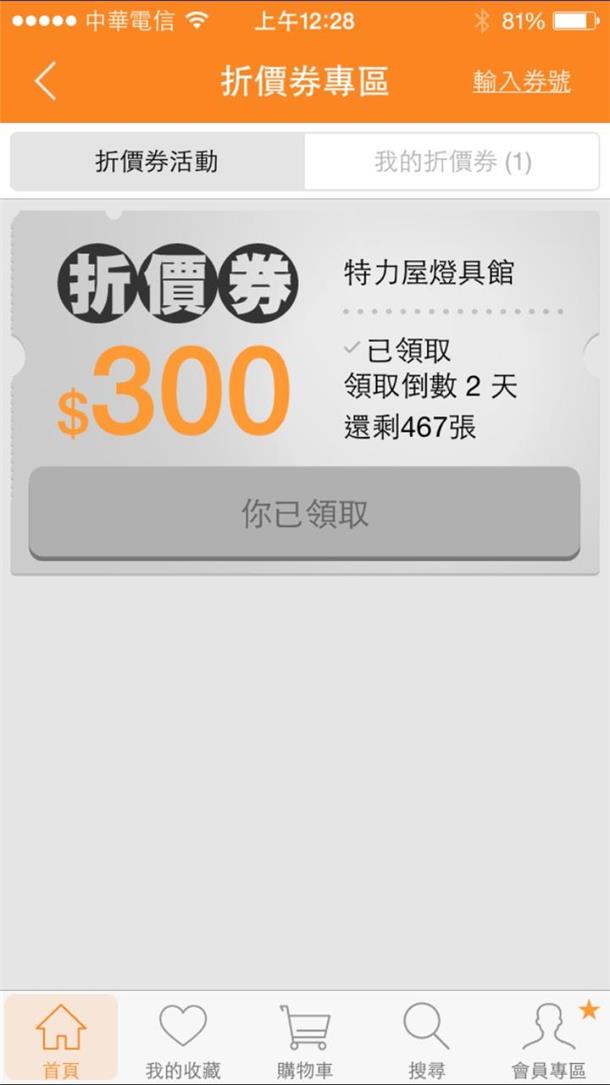Open the 特力屋燈具館 $300 coupon card
This screenshot has width=610, height=1085.
pos(304,340)
